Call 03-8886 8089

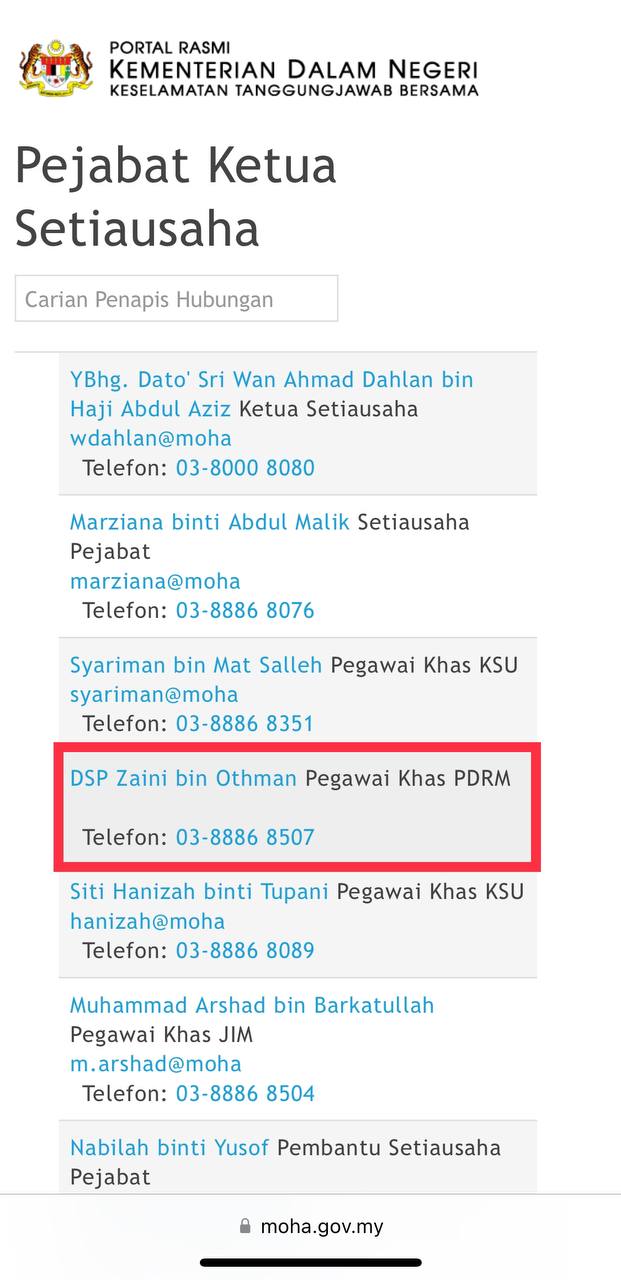coord(245,950)
